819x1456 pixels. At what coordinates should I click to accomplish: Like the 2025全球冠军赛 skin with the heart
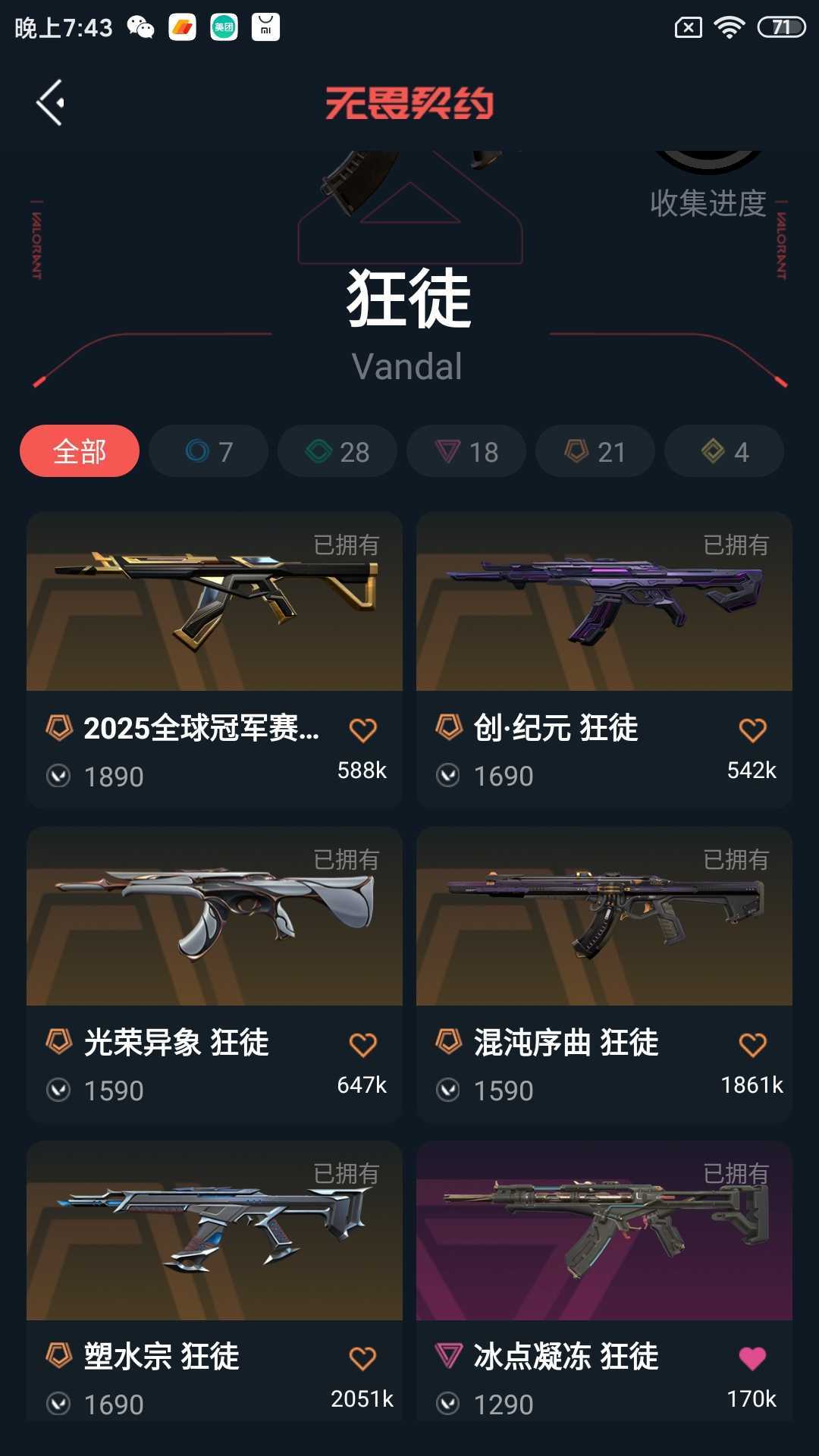coord(362,730)
